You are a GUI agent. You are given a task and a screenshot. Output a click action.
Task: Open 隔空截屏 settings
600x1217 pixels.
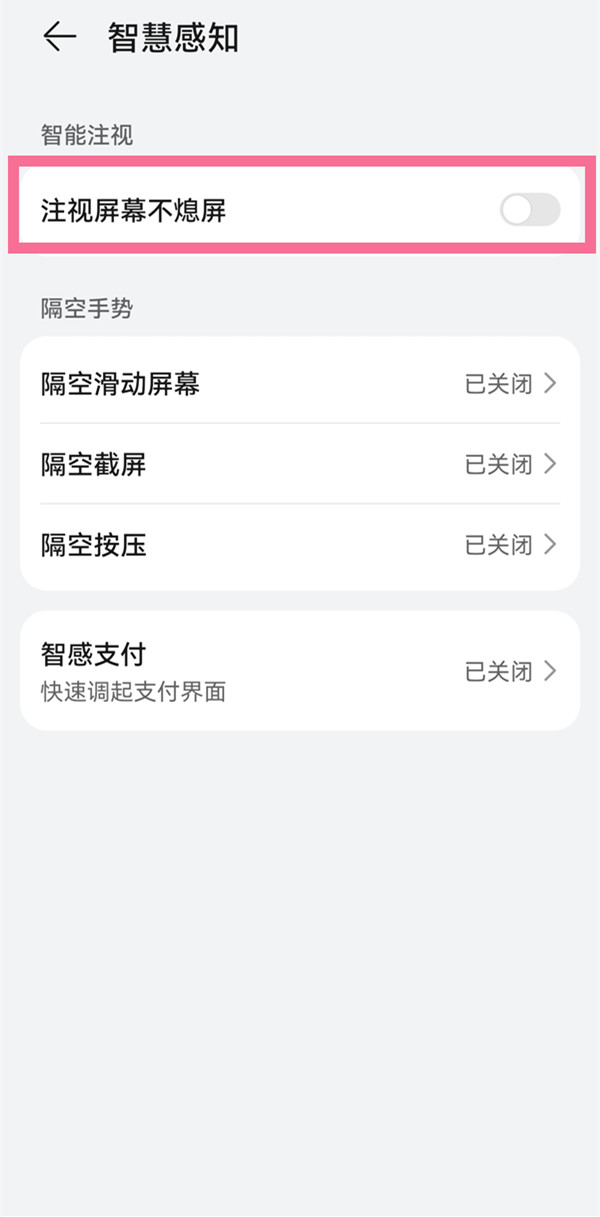point(300,464)
